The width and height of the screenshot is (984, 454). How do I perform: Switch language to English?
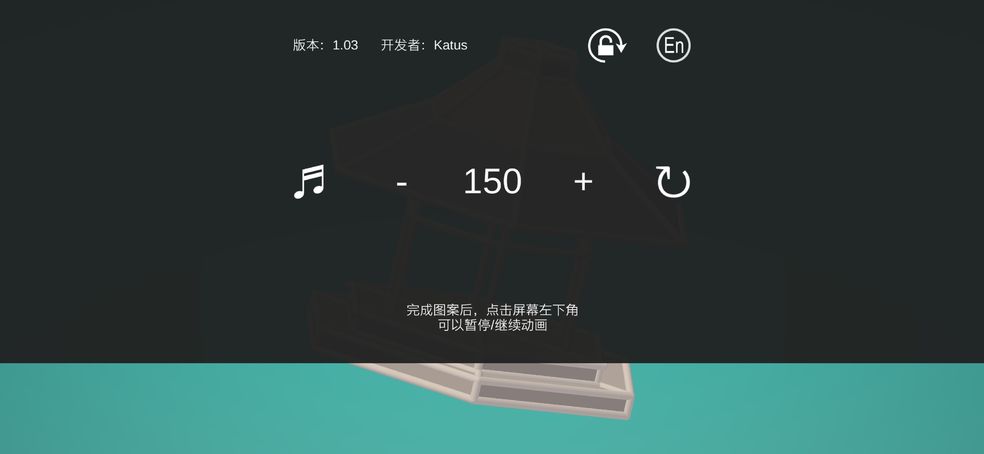673,45
